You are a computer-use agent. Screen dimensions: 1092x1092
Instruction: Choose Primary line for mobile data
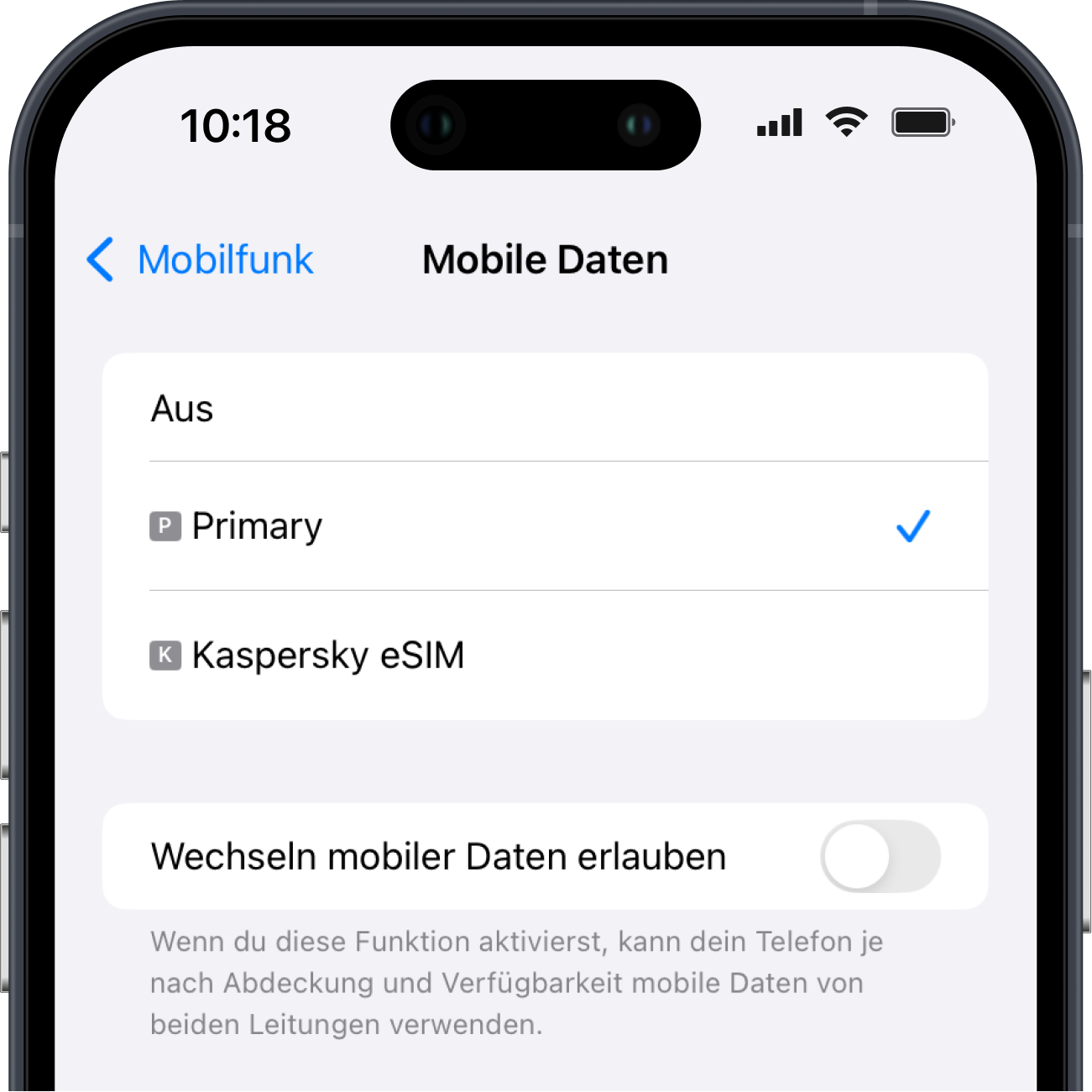click(x=544, y=526)
